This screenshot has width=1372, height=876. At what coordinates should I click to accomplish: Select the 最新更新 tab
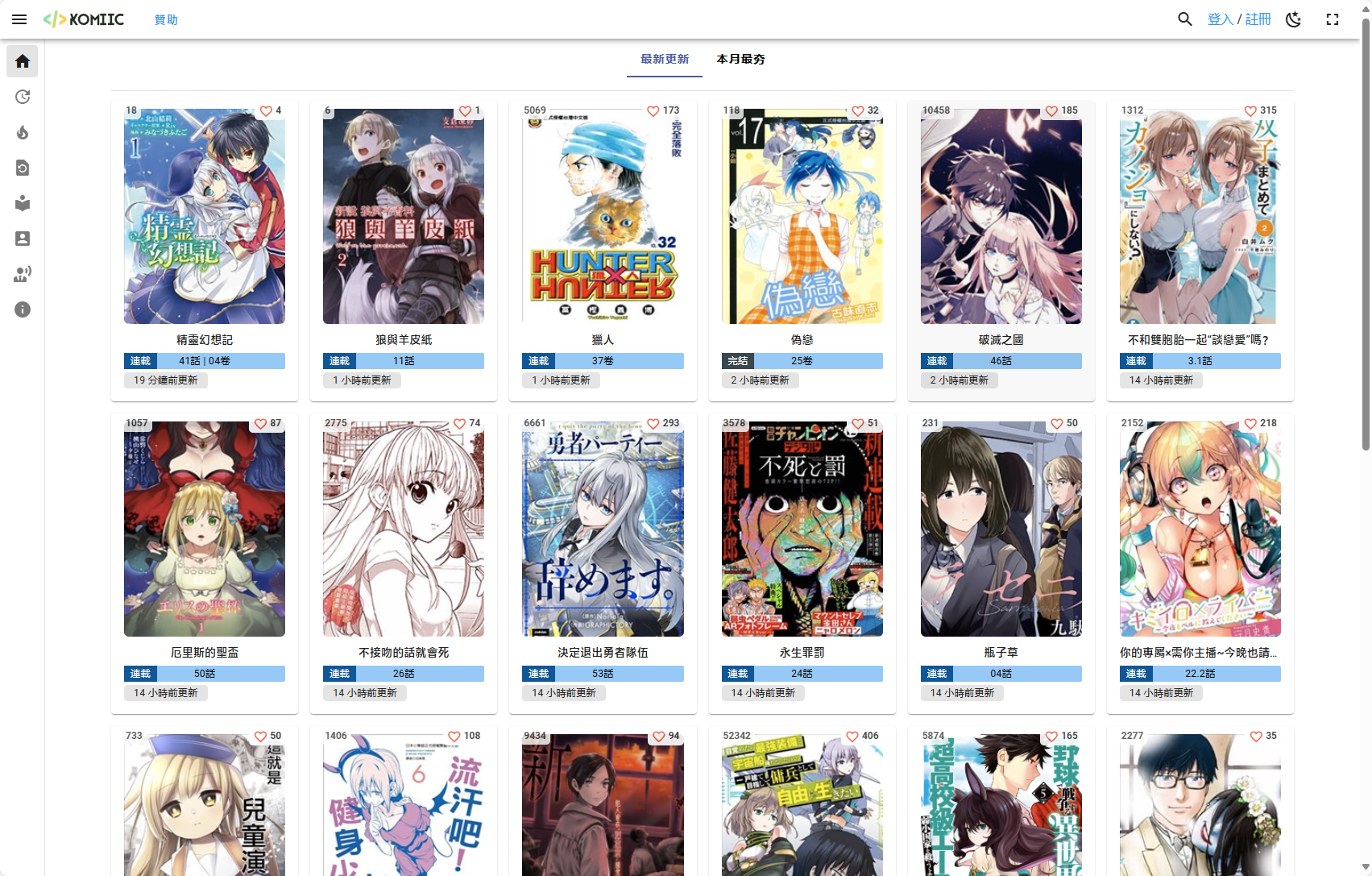[665, 59]
